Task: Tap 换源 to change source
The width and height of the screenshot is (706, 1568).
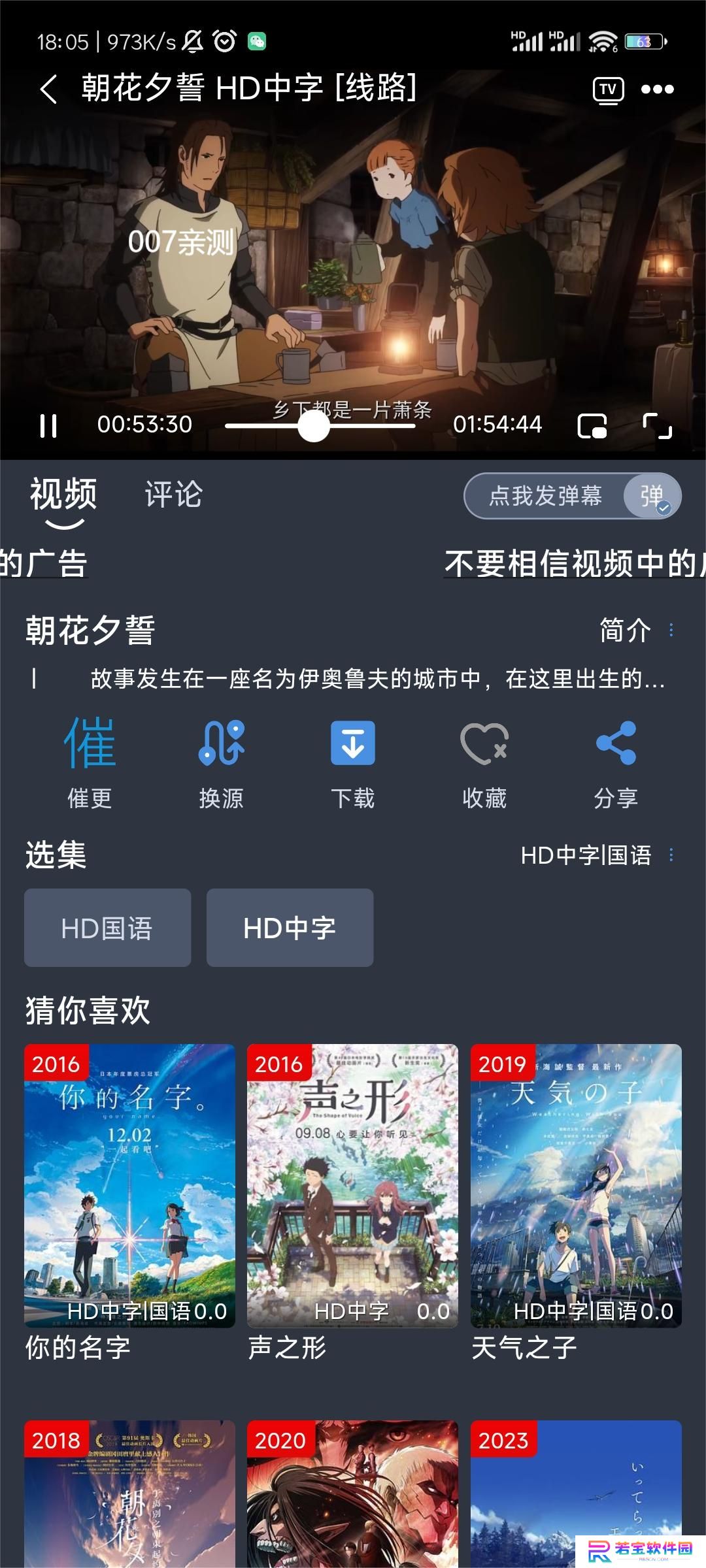Action: pyautogui.click(x=222, y=762)
